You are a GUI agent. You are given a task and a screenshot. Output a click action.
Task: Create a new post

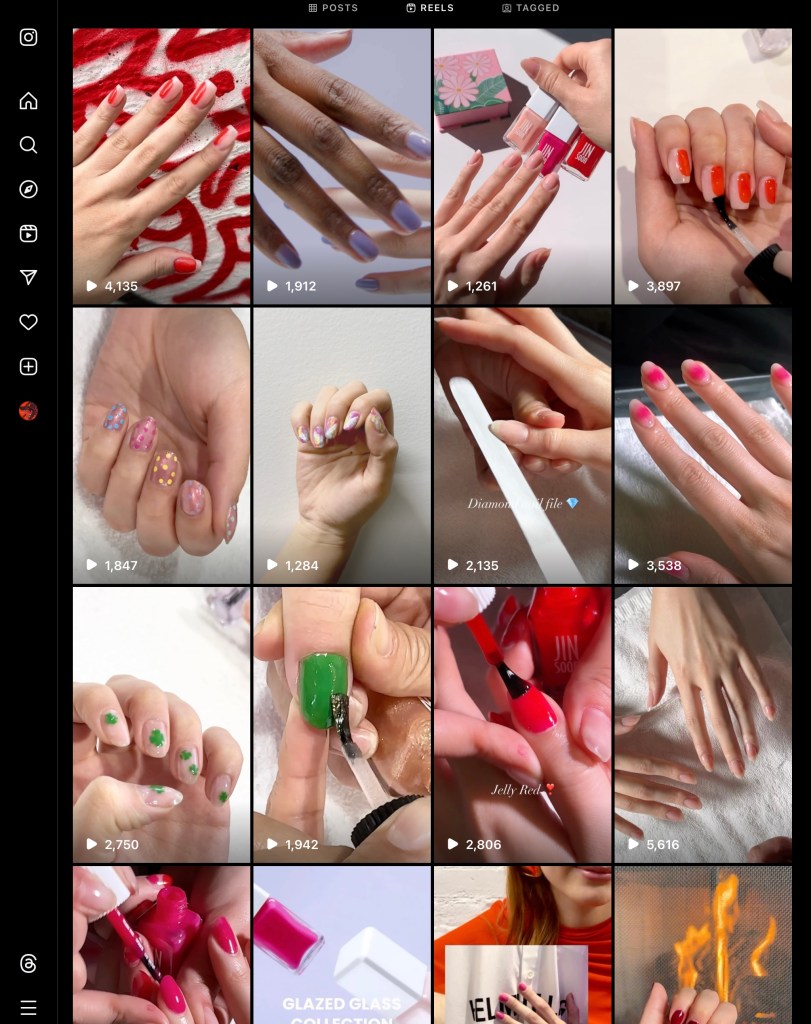point(28,366)
